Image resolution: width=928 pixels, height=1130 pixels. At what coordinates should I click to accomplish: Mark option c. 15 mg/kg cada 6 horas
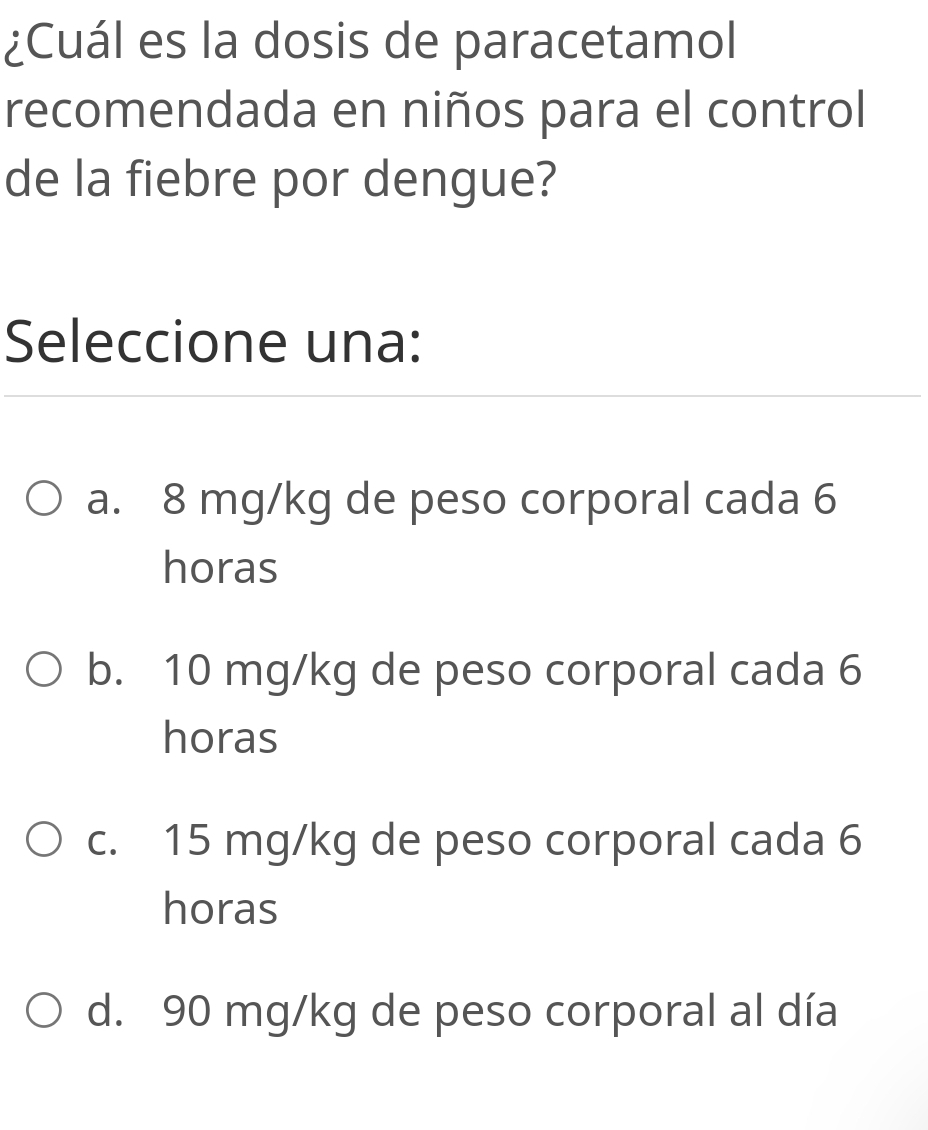click(44, 840)
